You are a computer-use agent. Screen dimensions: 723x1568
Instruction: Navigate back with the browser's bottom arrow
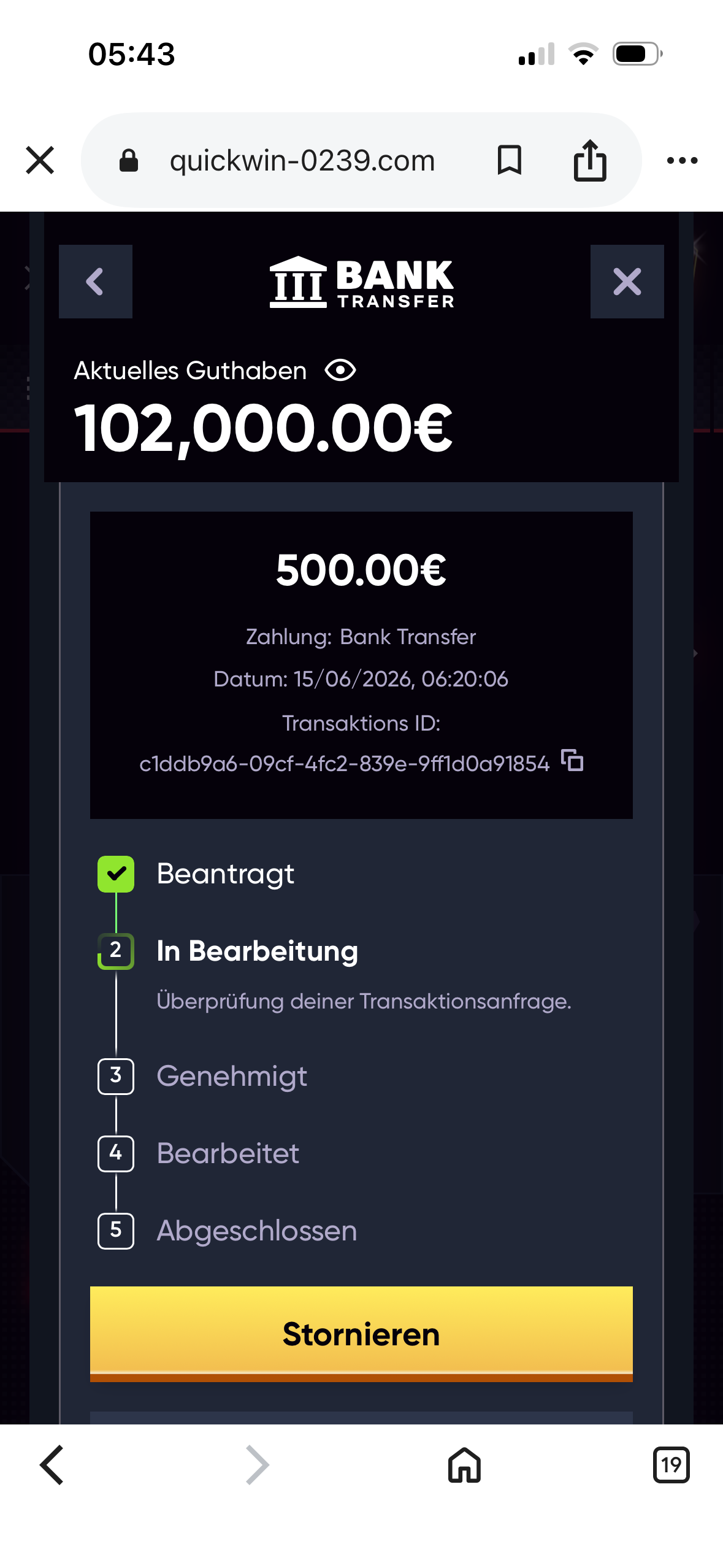(52, 1465)
